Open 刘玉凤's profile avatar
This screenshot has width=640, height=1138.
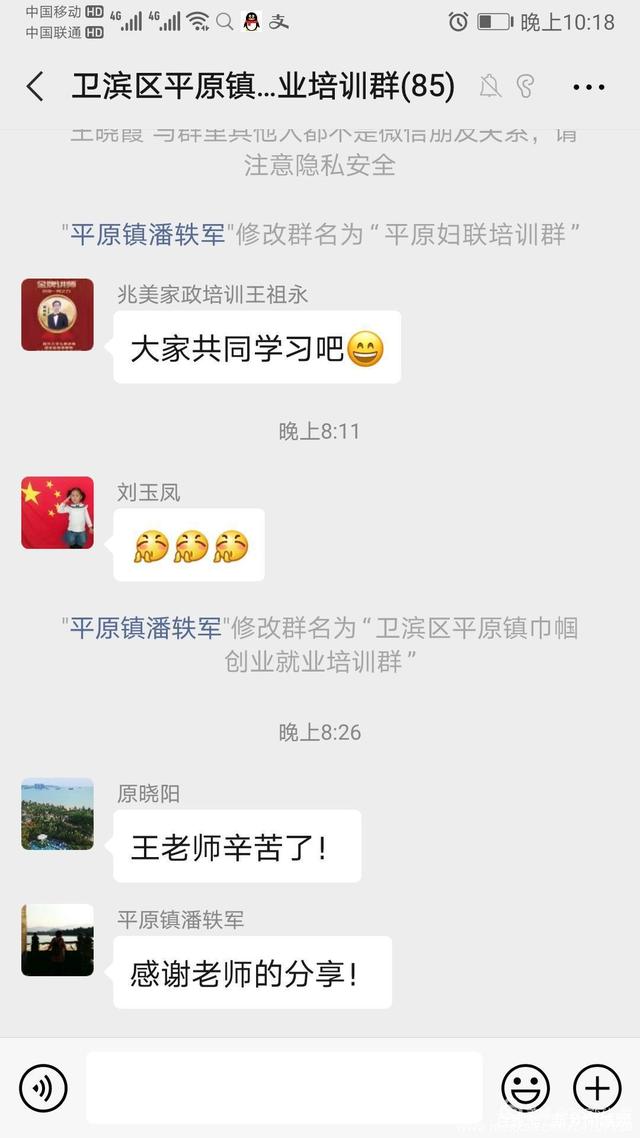pos(57,513)
